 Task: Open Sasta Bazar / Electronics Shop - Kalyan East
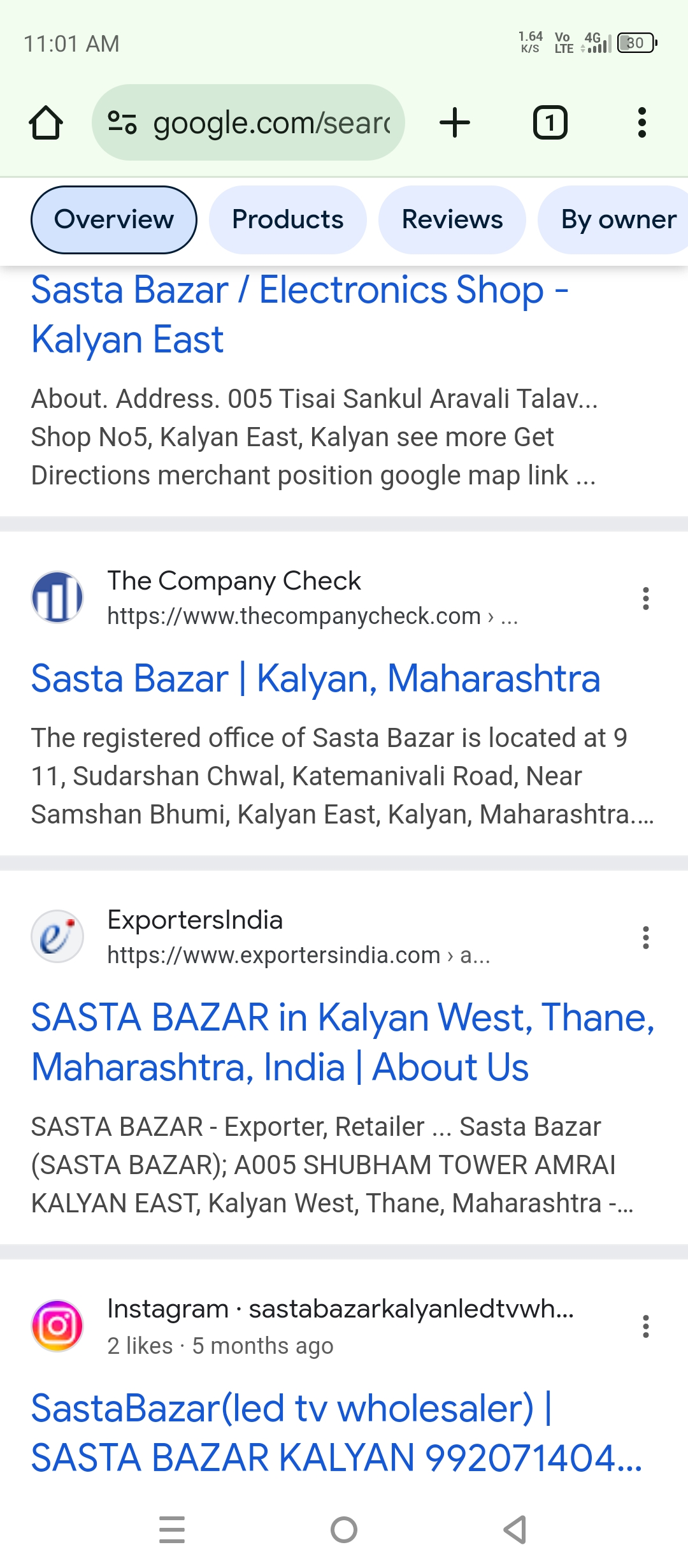pos(299,314)
